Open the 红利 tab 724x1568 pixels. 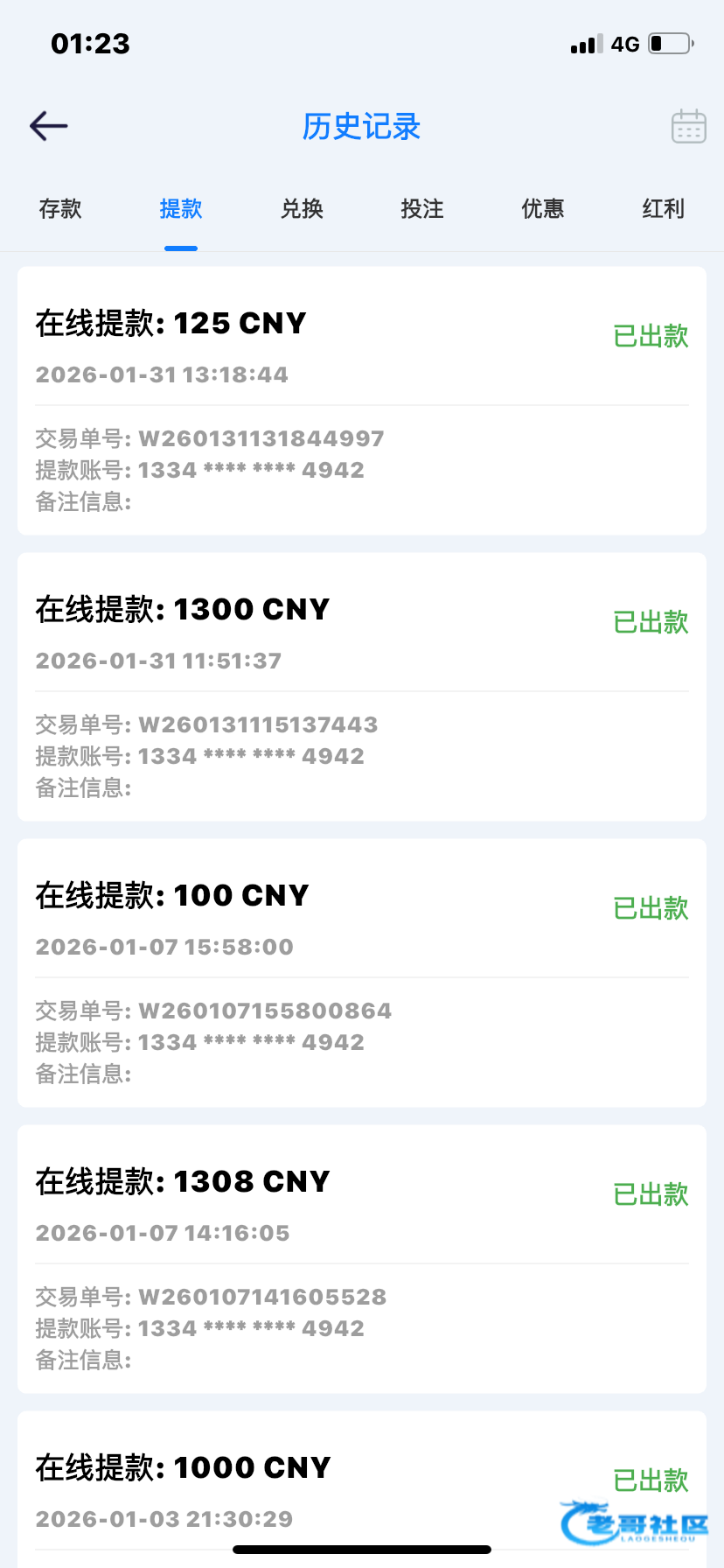(663, 209)
